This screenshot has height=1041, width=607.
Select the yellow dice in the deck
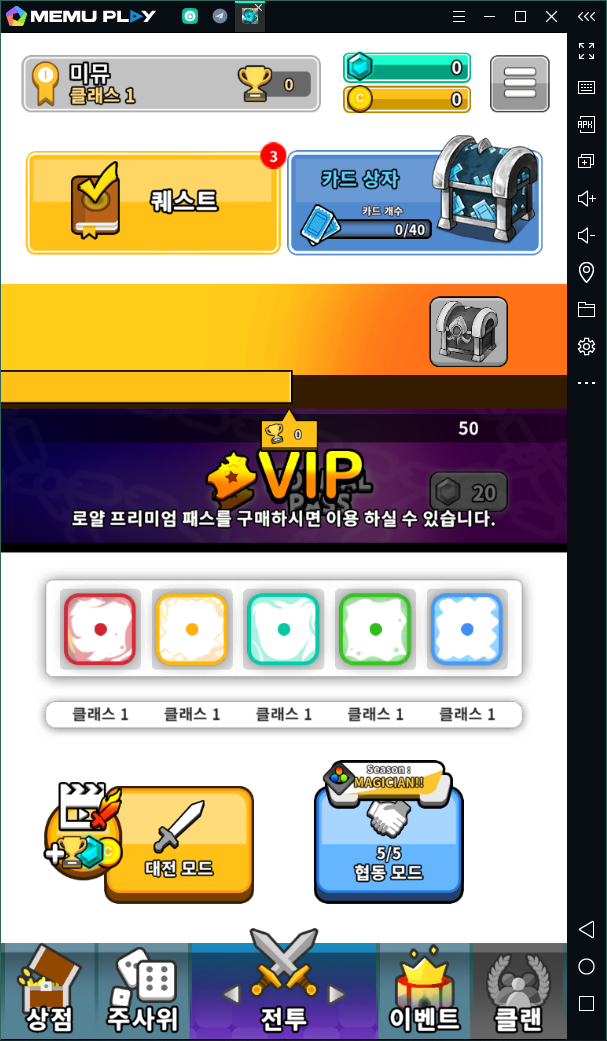click(191, 629)
